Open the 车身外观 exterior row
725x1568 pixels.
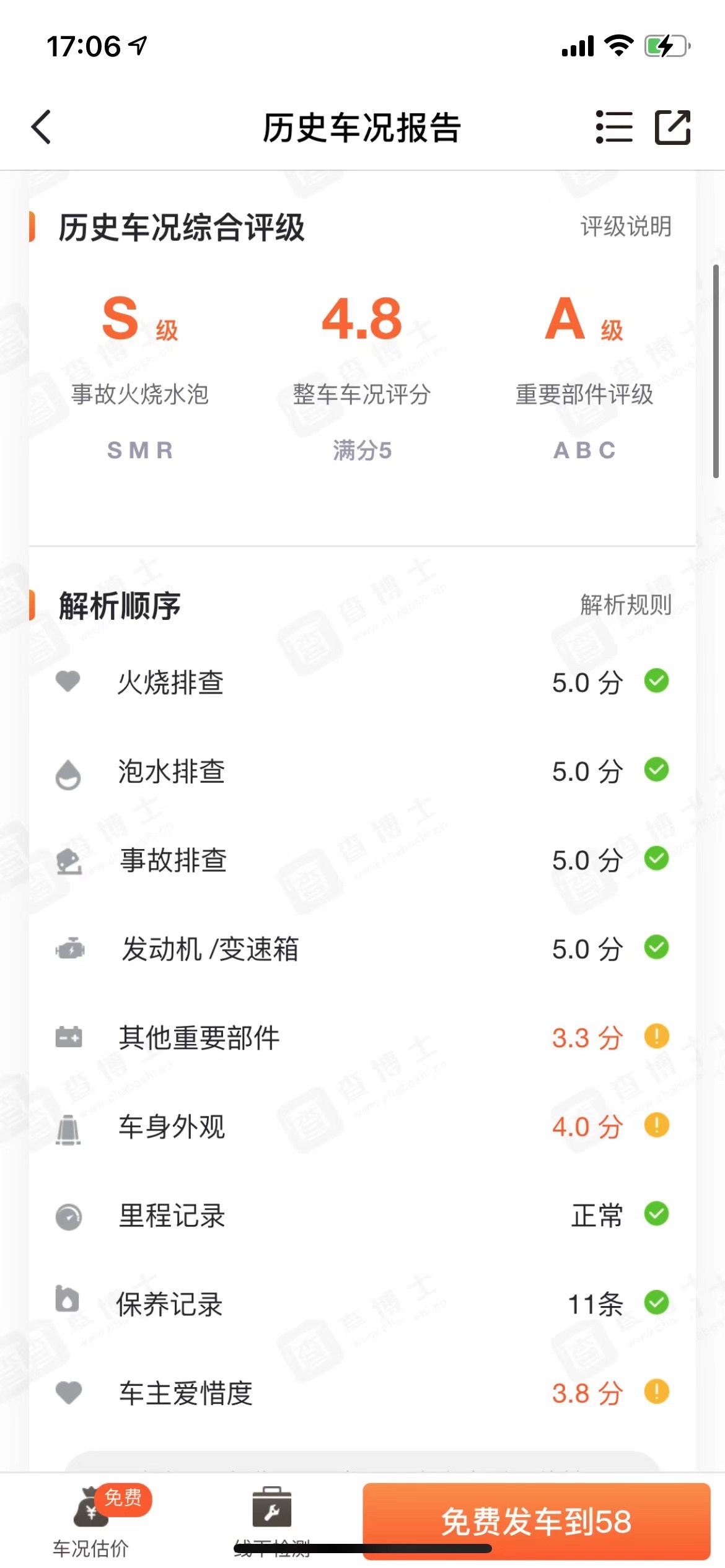[362, 1126]
